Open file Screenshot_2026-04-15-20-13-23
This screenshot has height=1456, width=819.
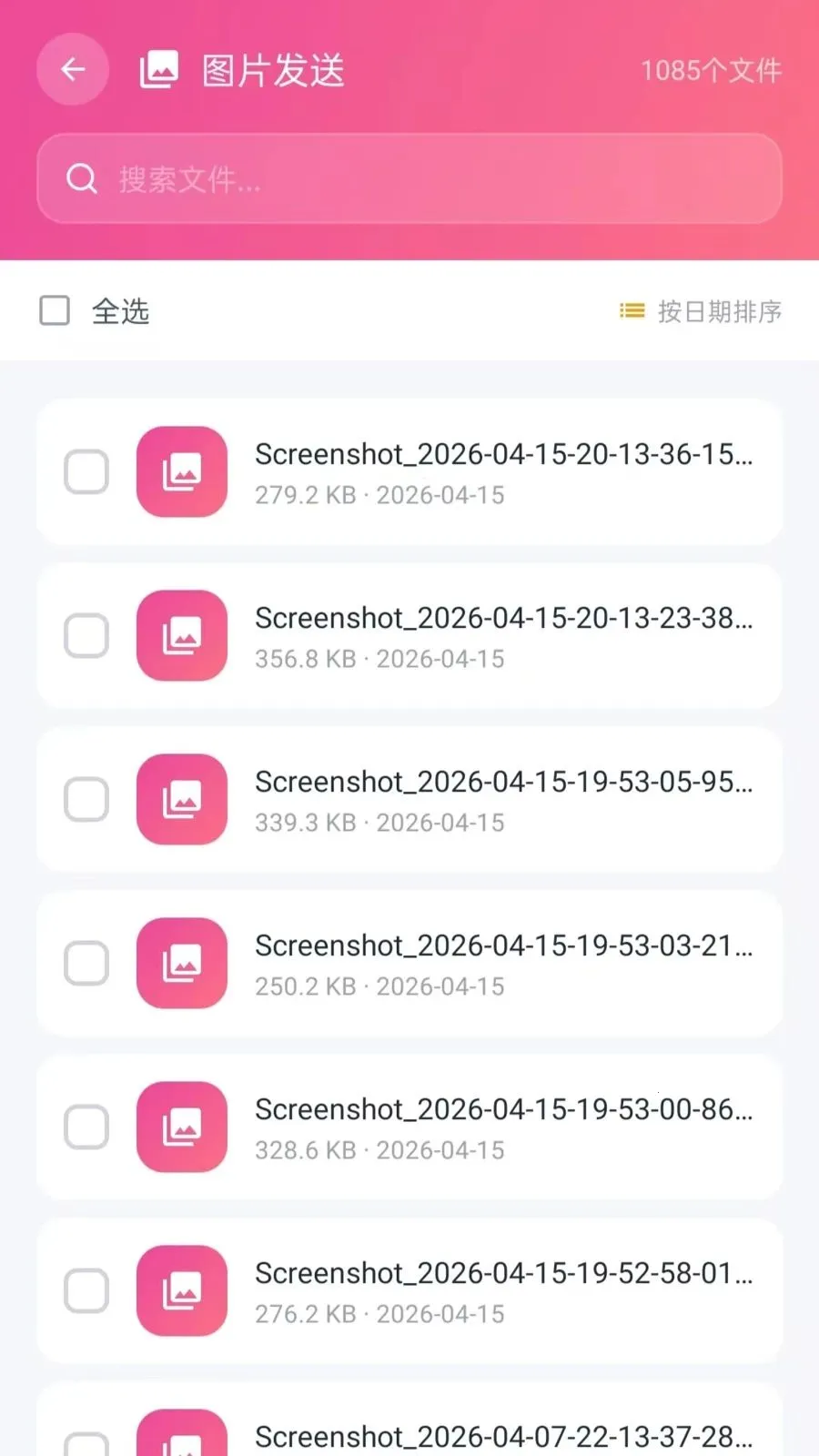[503, 636]
